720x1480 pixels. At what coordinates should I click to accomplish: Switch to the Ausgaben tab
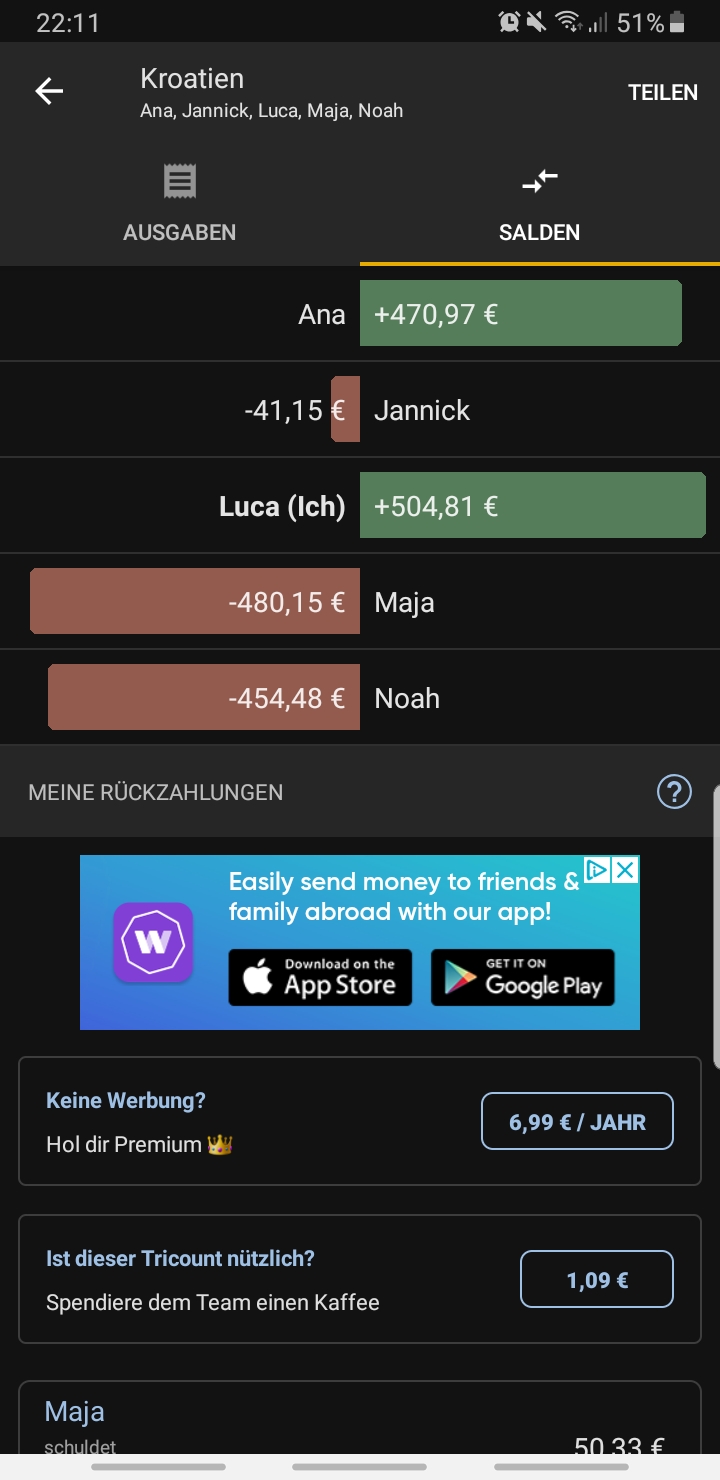point(180,205)
